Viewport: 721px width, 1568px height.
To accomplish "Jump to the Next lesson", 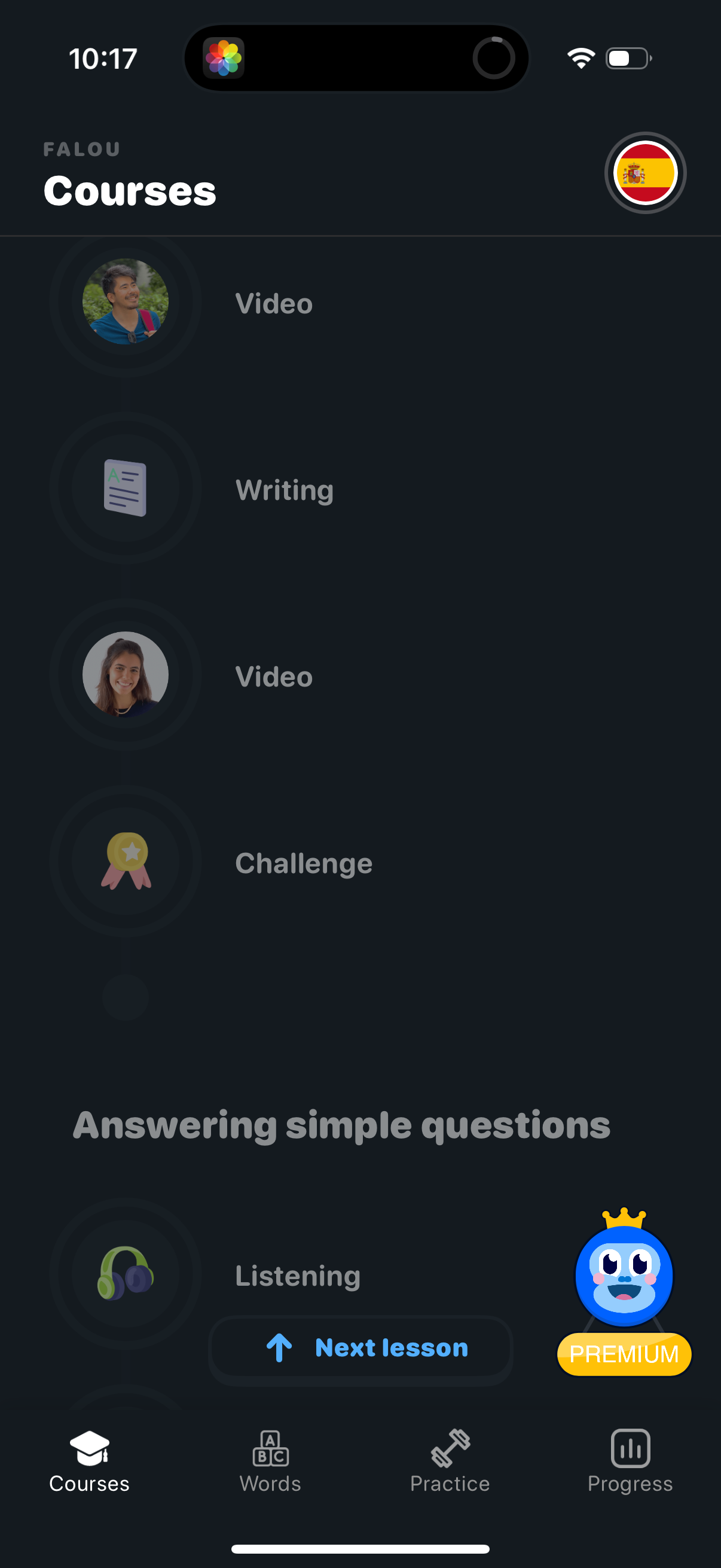I will pyautogui.click(x=361, y=1349).
